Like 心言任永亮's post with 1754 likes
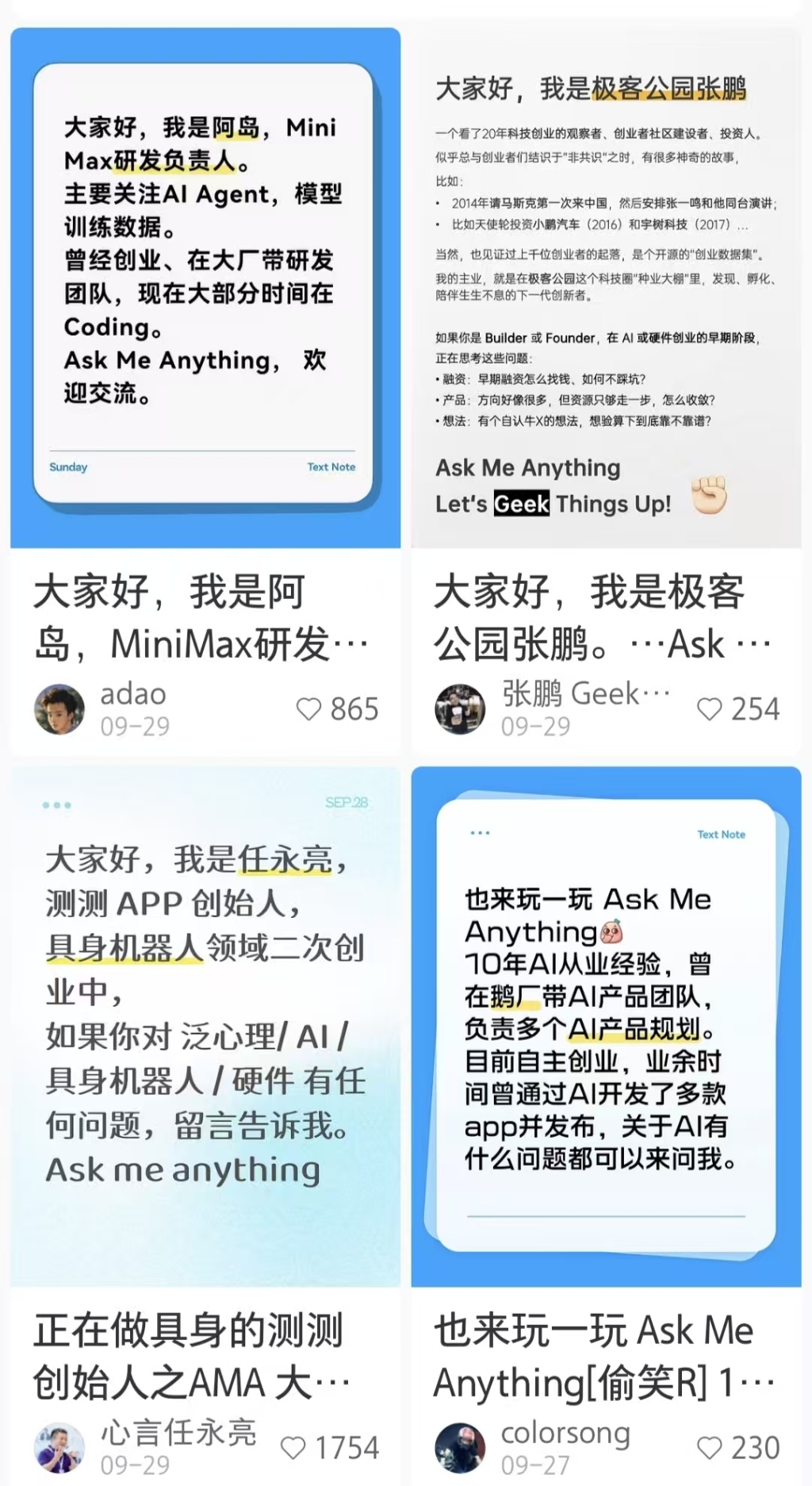812x1486 pixels. point(293,1448)
